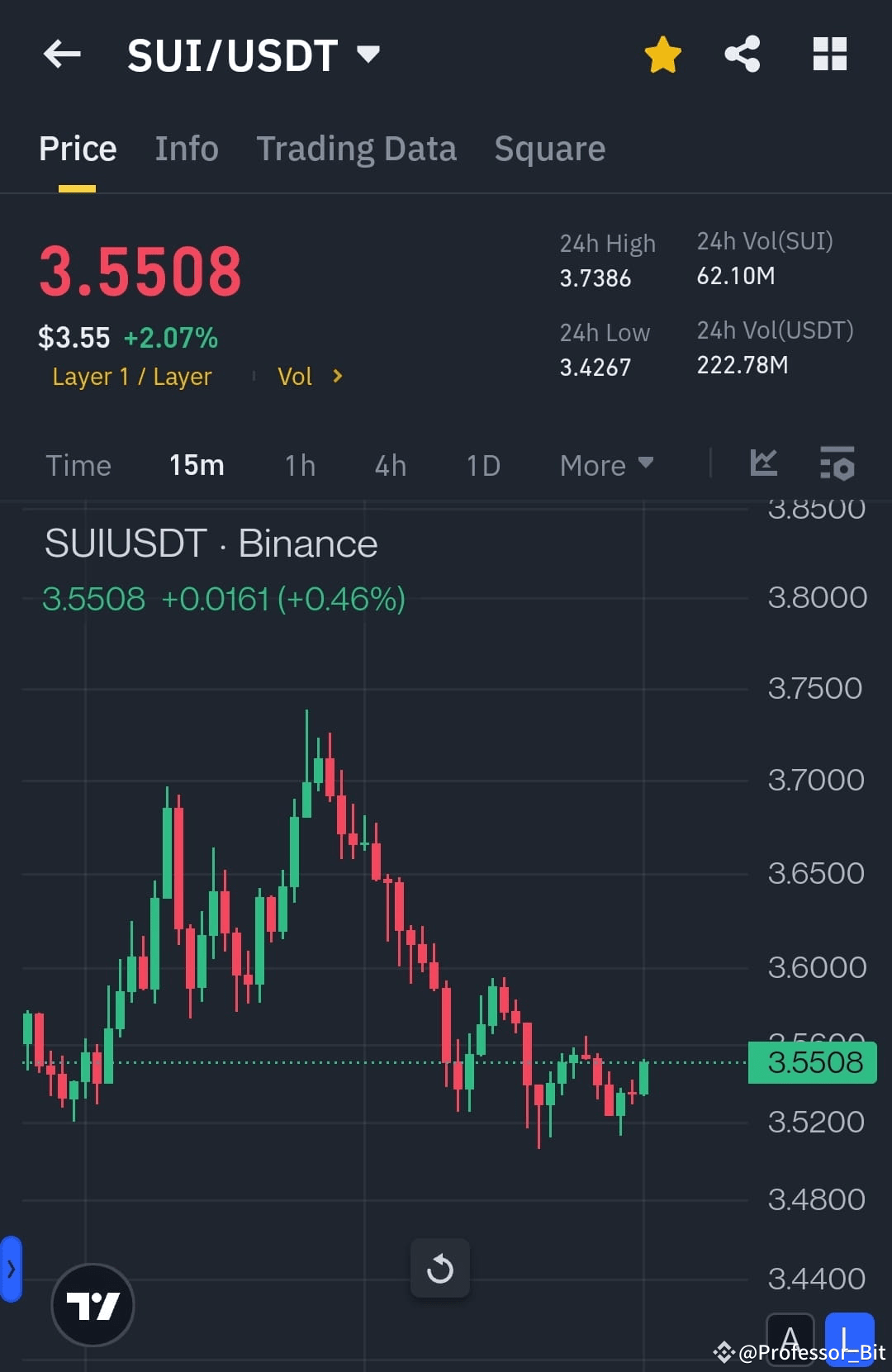Toggle the favorite star for SUI/USDT
The height and width of the screenshot is (1372, 892).
(662, 52)
